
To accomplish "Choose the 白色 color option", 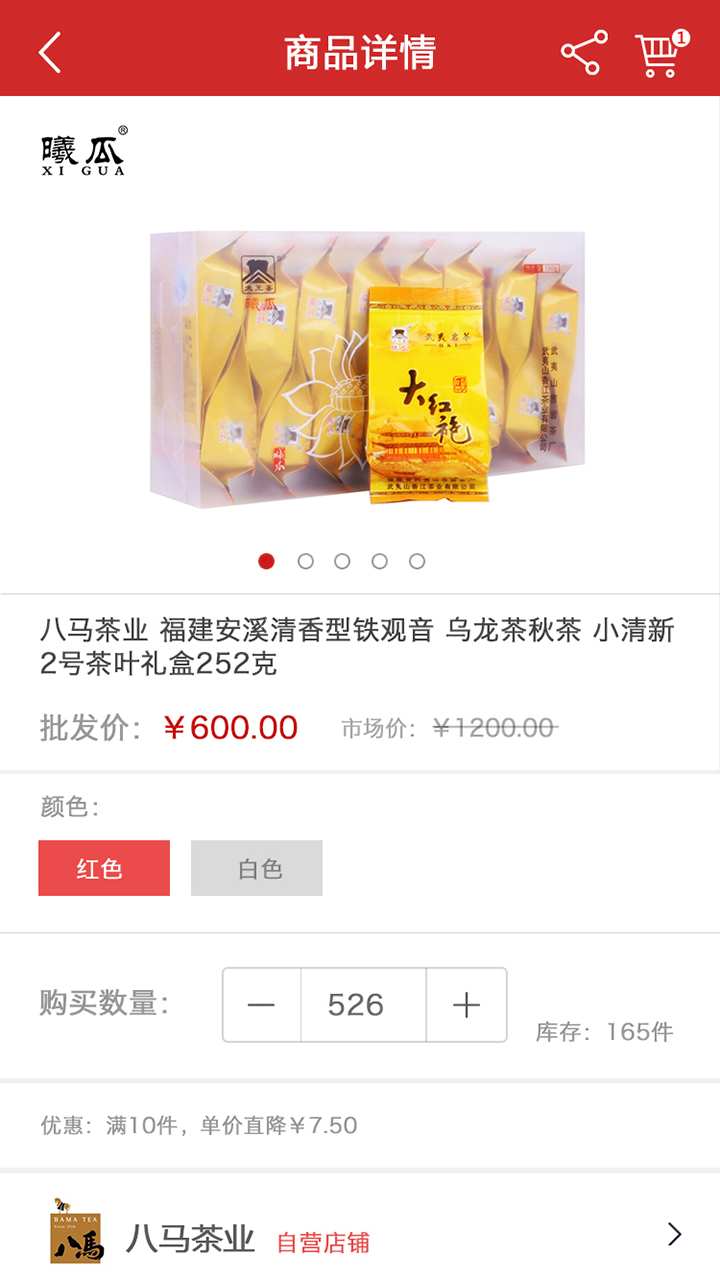I will (257, 868).
